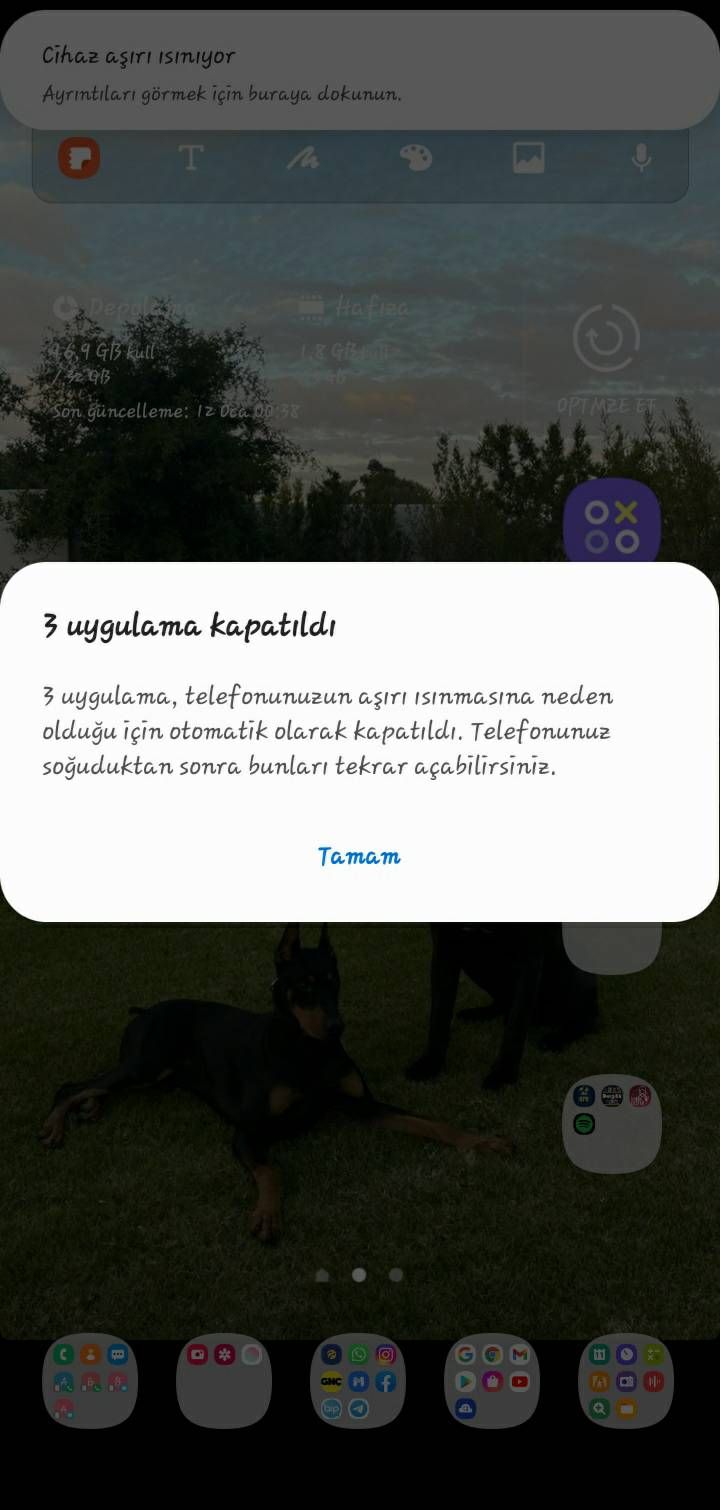Tap Tamam to dismiss the dialog
The image size is (720, 1510).
[x=359, y=856]
